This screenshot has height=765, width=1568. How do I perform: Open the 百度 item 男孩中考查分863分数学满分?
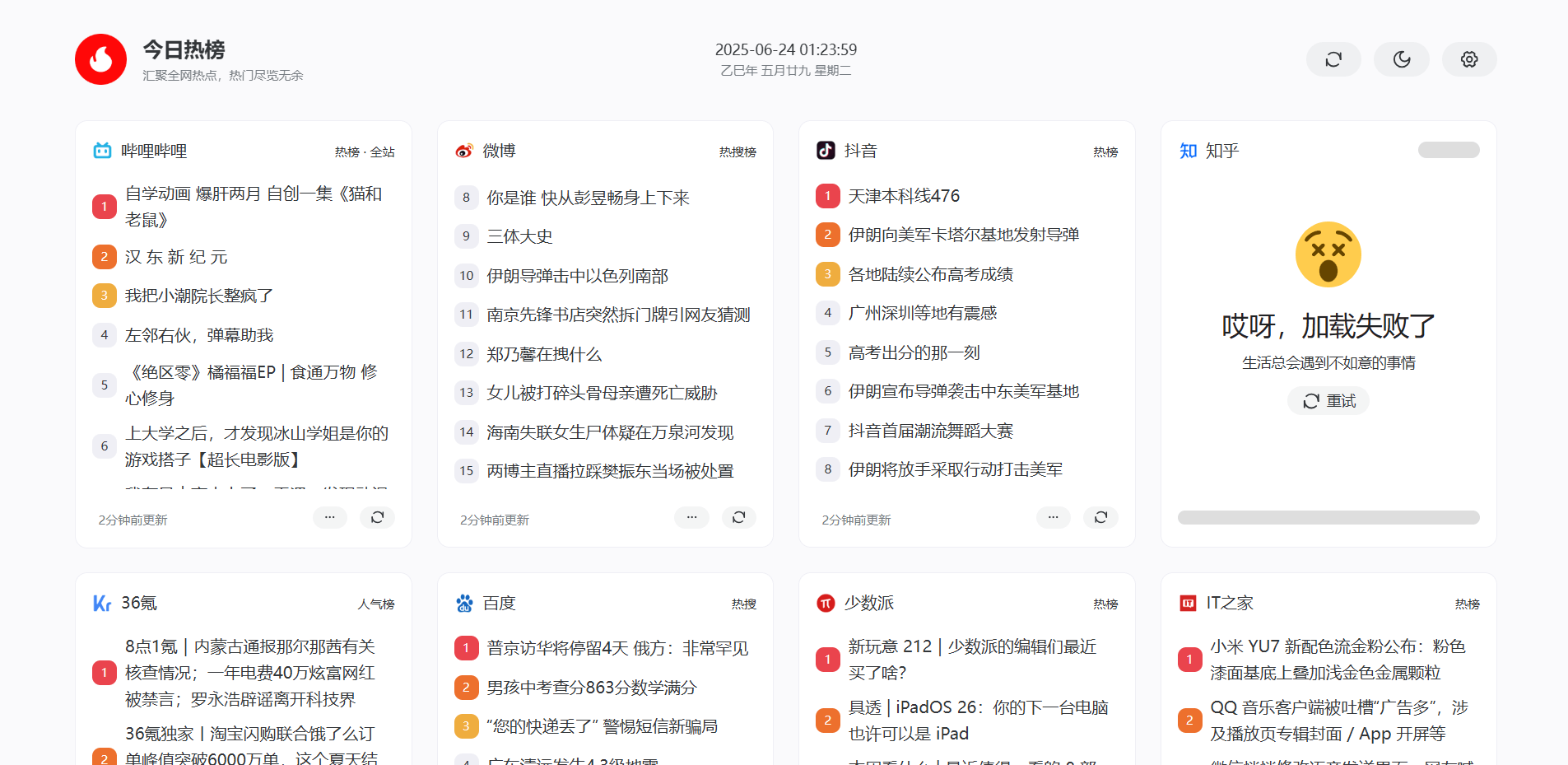(x=591, y=688)
